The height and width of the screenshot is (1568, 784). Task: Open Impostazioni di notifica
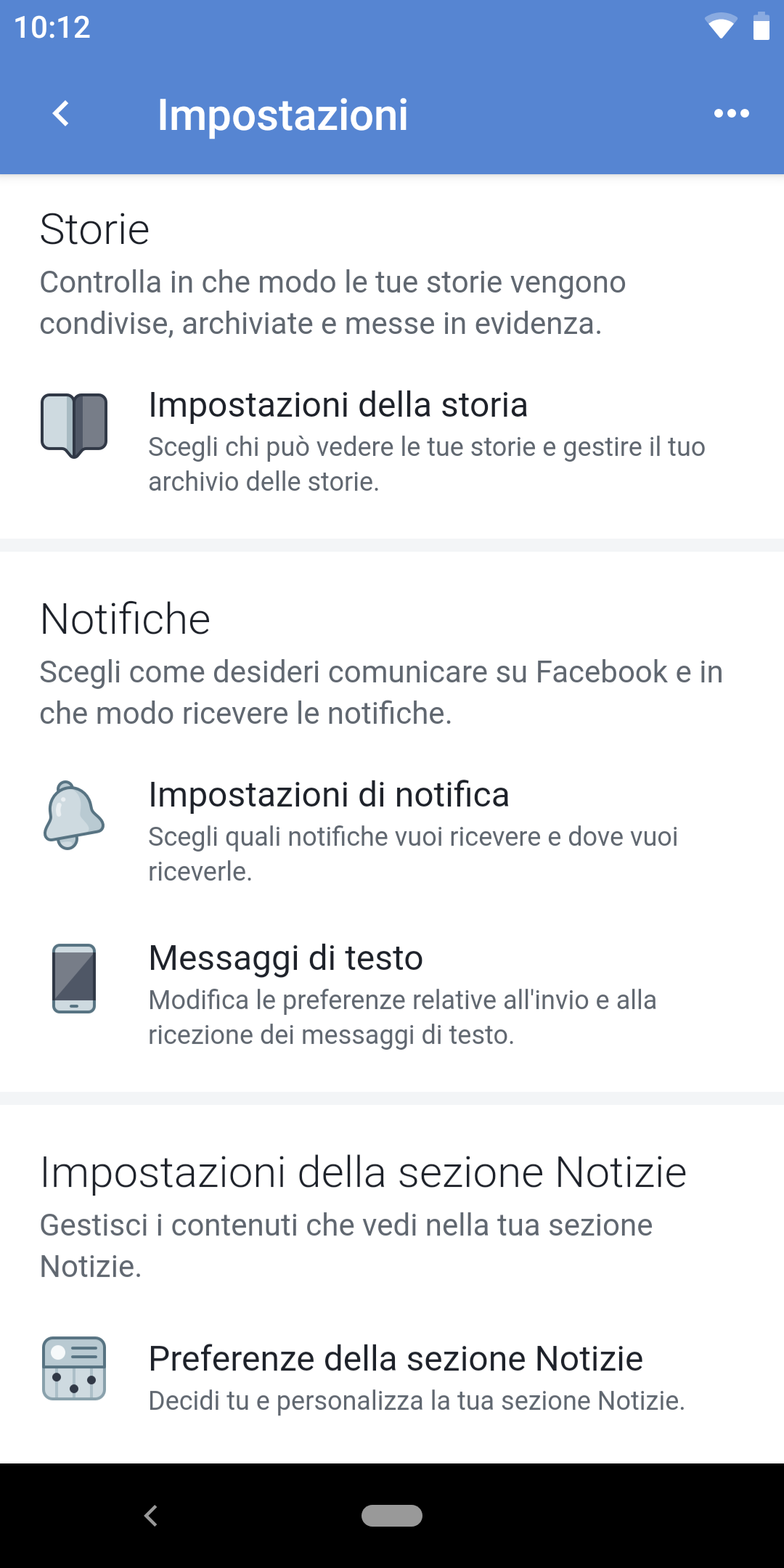[x=392, y=831]
